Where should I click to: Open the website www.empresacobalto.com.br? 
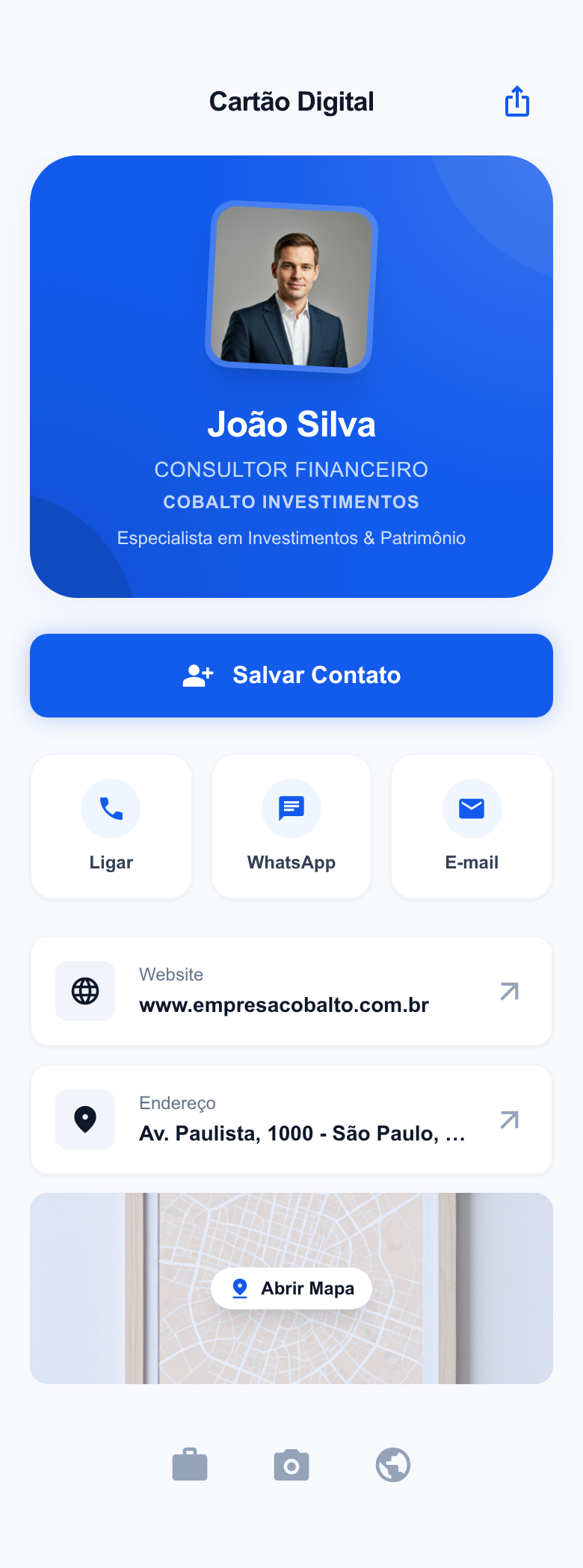291,991
